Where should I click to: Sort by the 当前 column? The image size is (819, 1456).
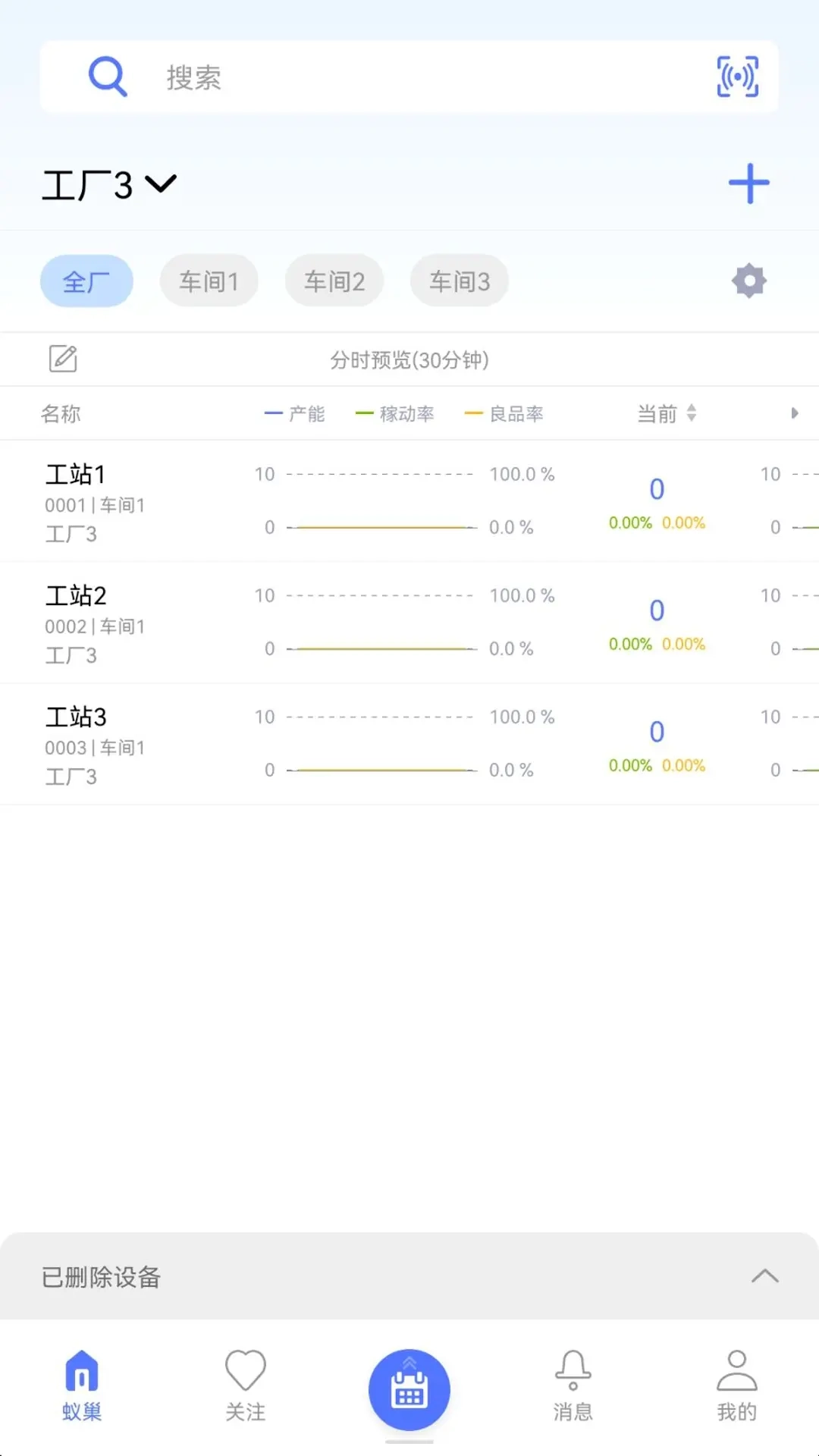(x=667, y=413)
